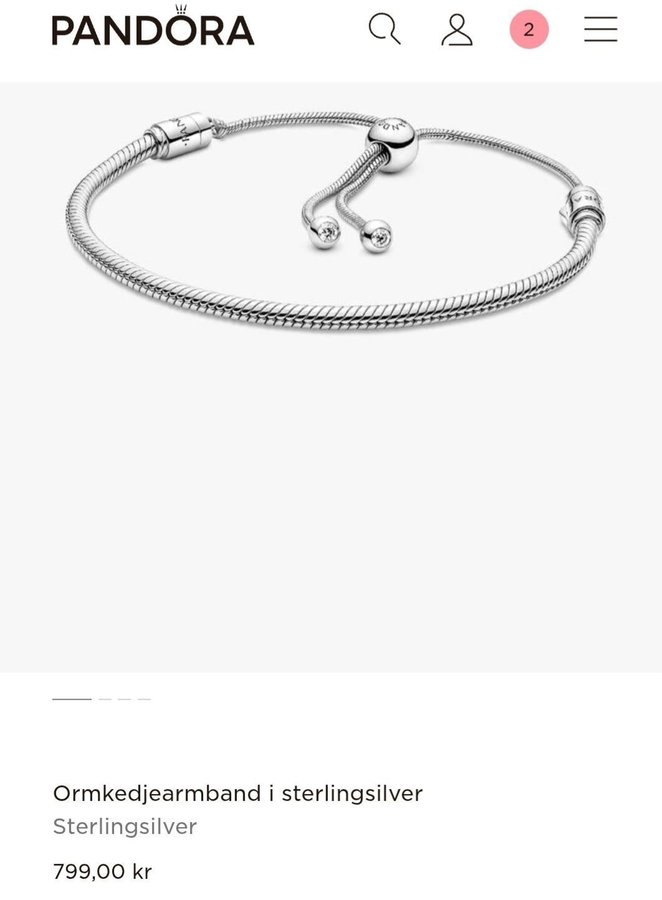Open the hamburger menu
This screenshot has height=900, width=662.
coord(600,30)
